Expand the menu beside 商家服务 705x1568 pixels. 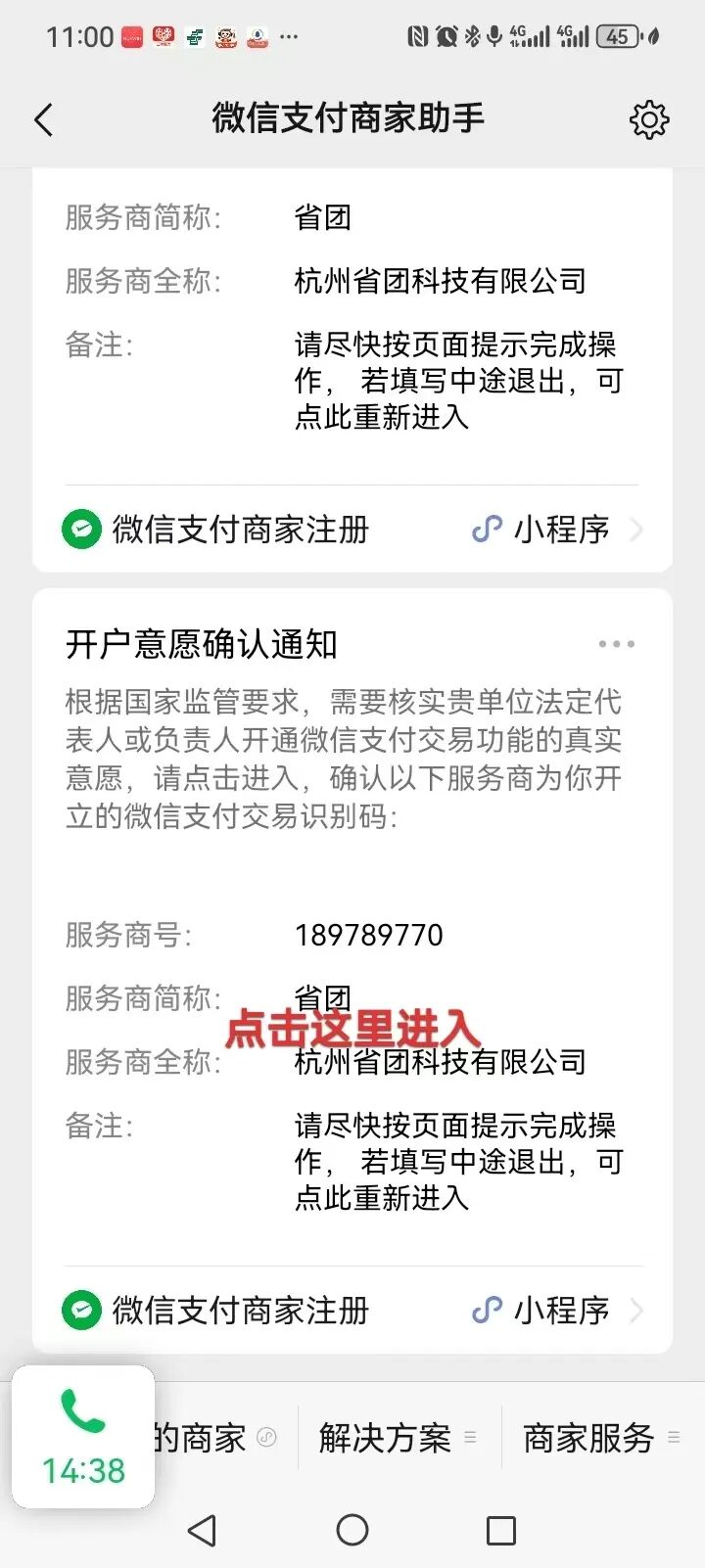(674, 1437)
